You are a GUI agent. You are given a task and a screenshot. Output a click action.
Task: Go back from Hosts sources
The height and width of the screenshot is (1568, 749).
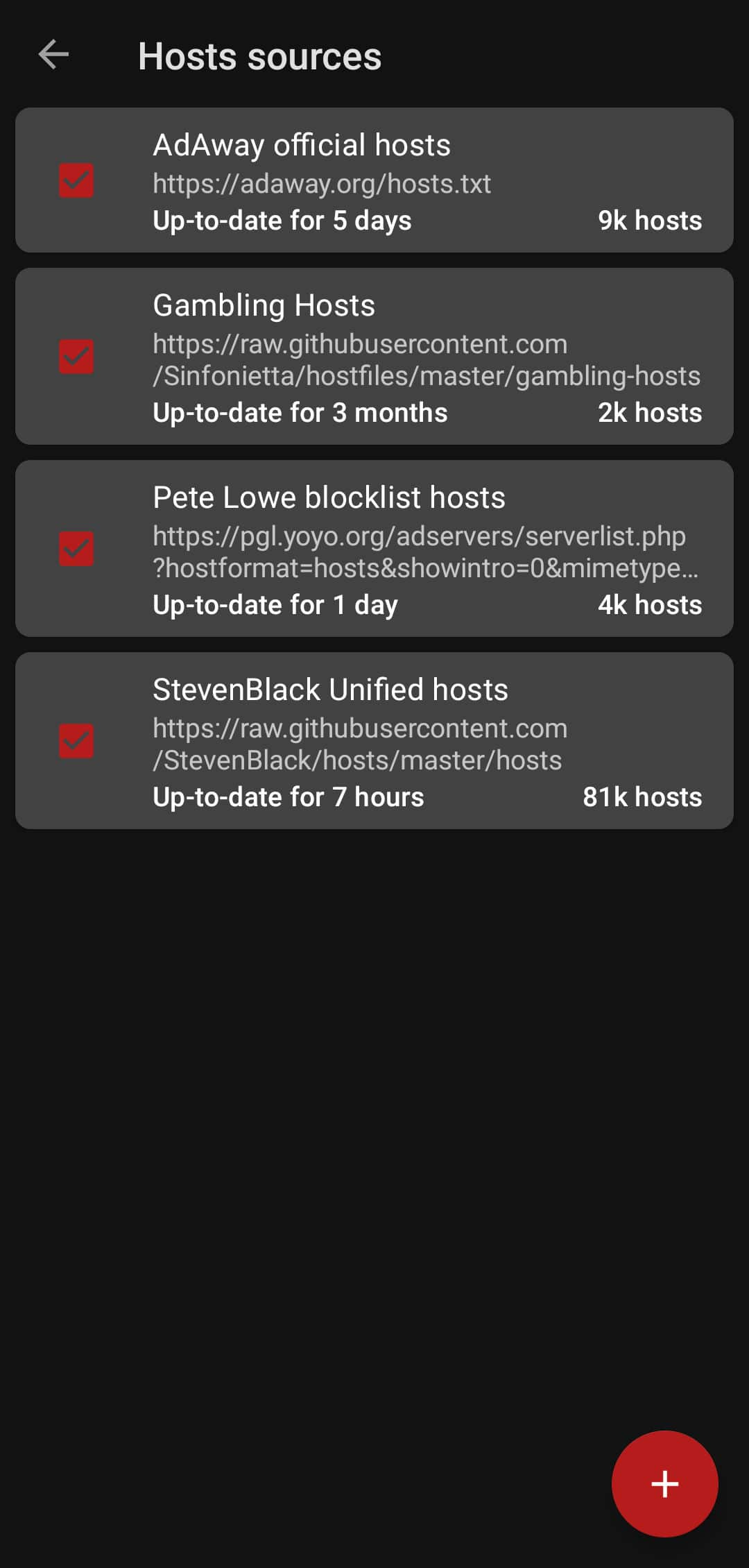point(53,56)
